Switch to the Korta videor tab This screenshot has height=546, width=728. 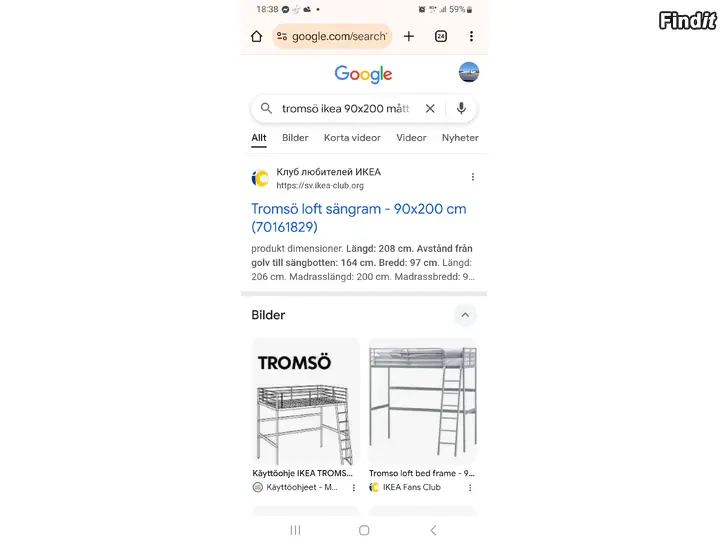click(x=352, y=138)
